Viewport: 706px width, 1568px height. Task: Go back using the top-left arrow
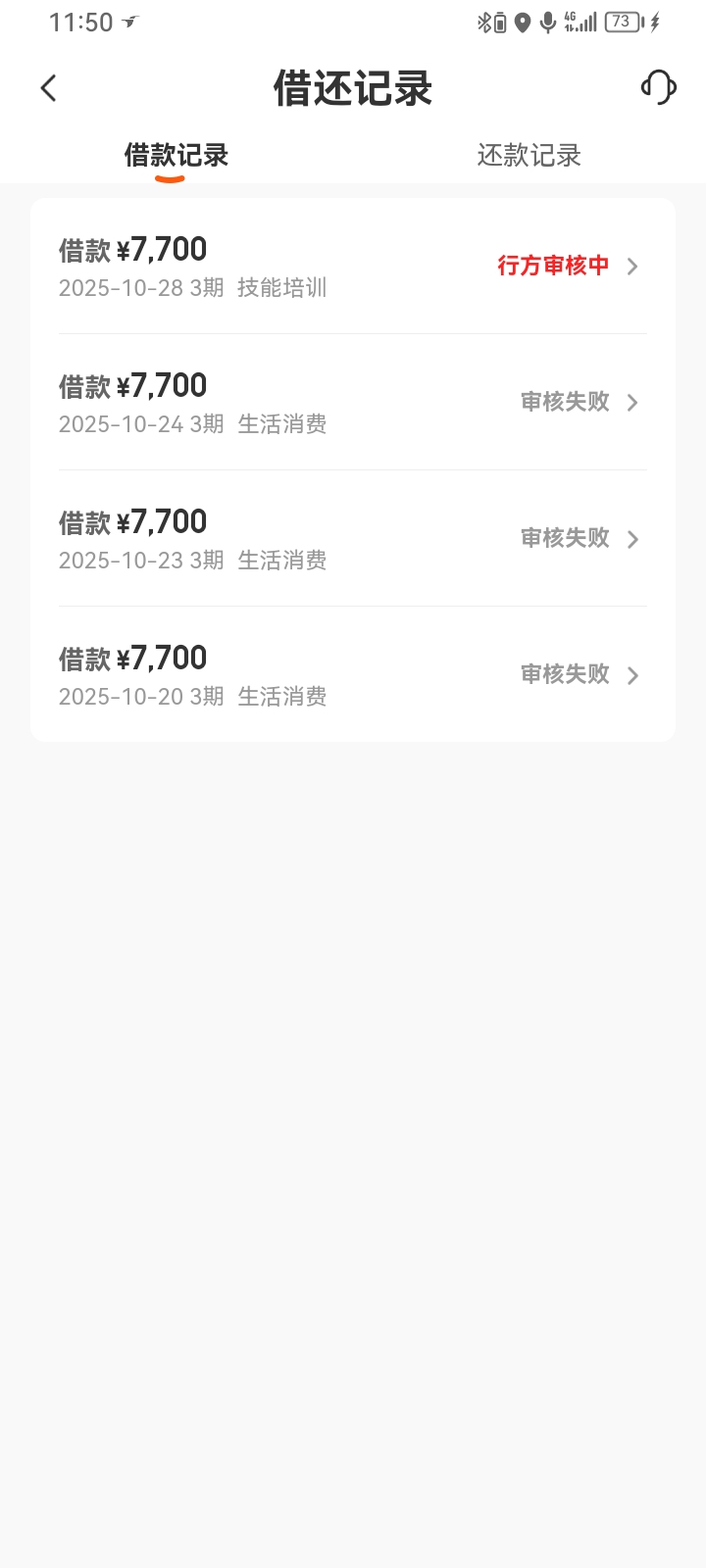(x=48, y=88)
